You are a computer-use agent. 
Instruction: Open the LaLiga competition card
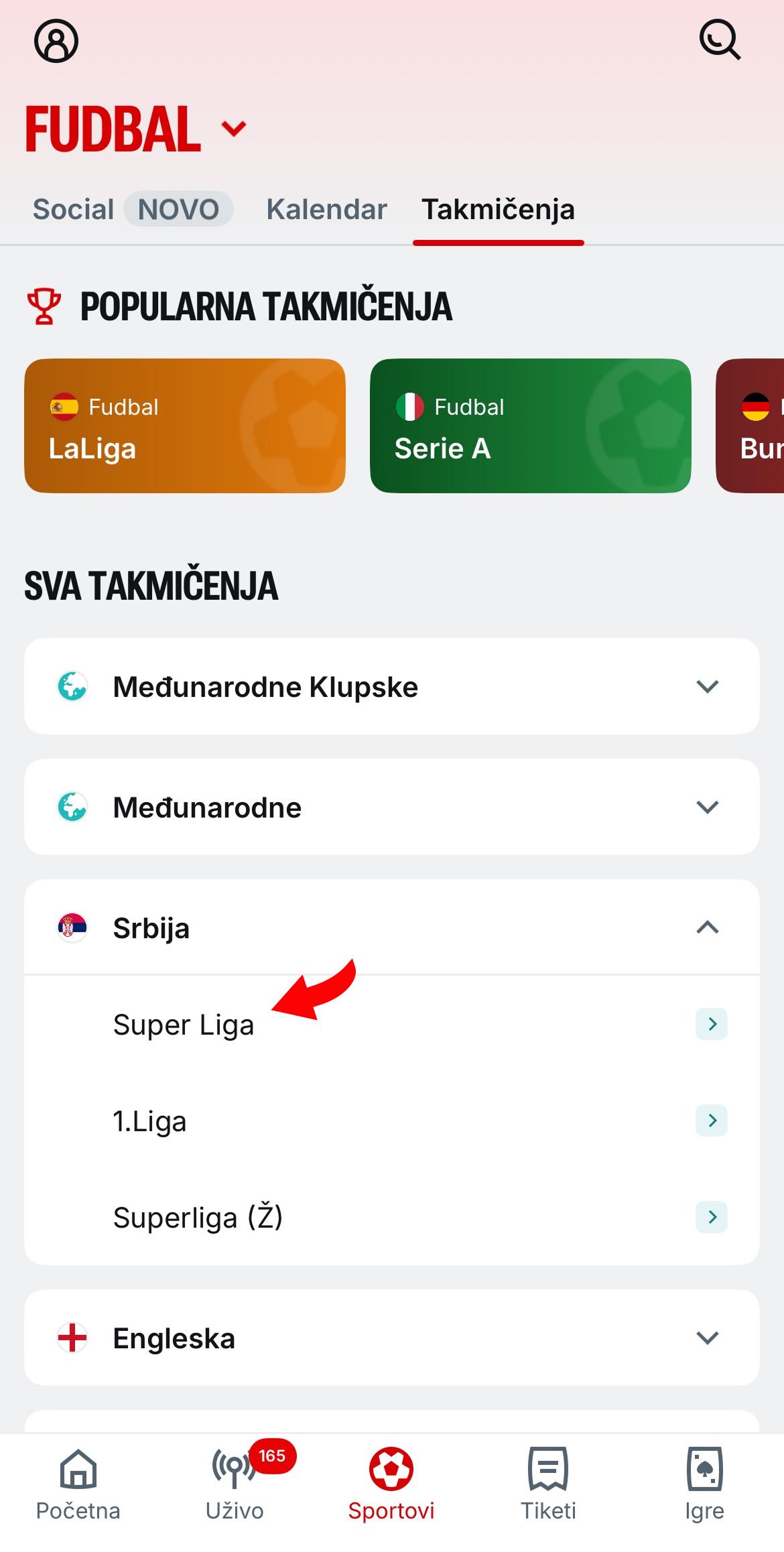pyautogui.click(x=185, y=426)
